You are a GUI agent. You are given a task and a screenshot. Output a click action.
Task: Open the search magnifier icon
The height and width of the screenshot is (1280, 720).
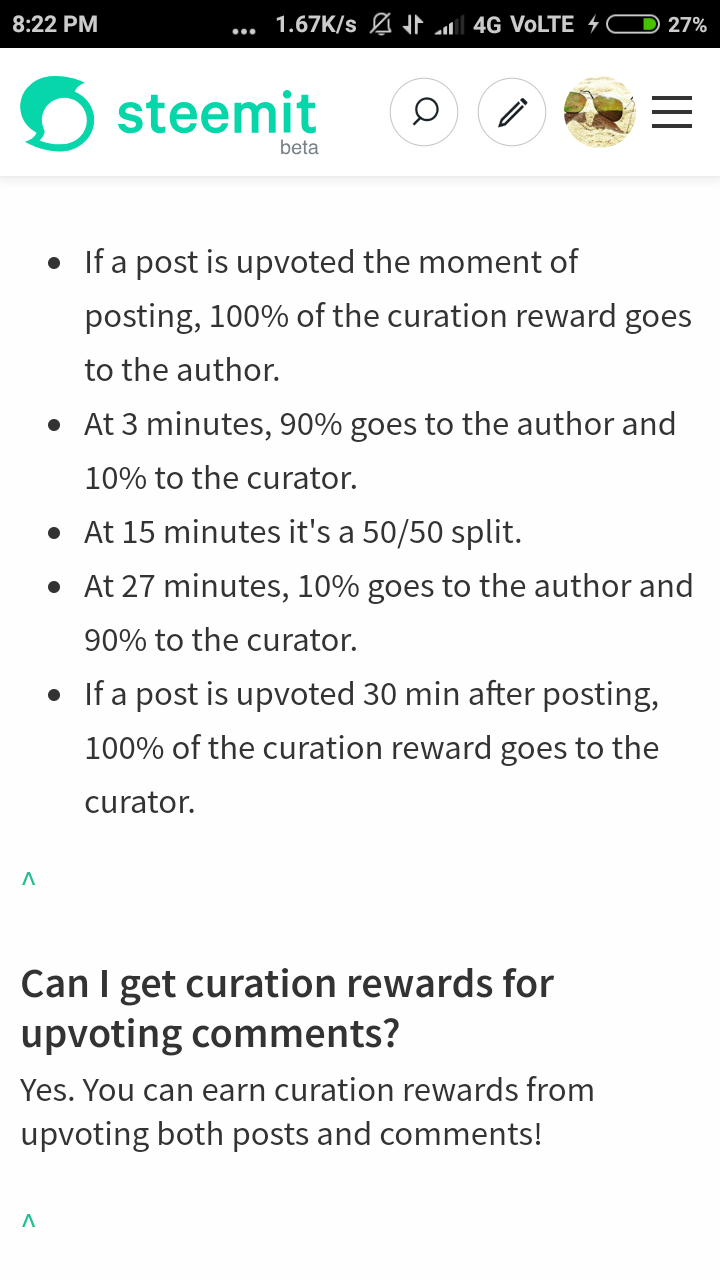(424, 112)
